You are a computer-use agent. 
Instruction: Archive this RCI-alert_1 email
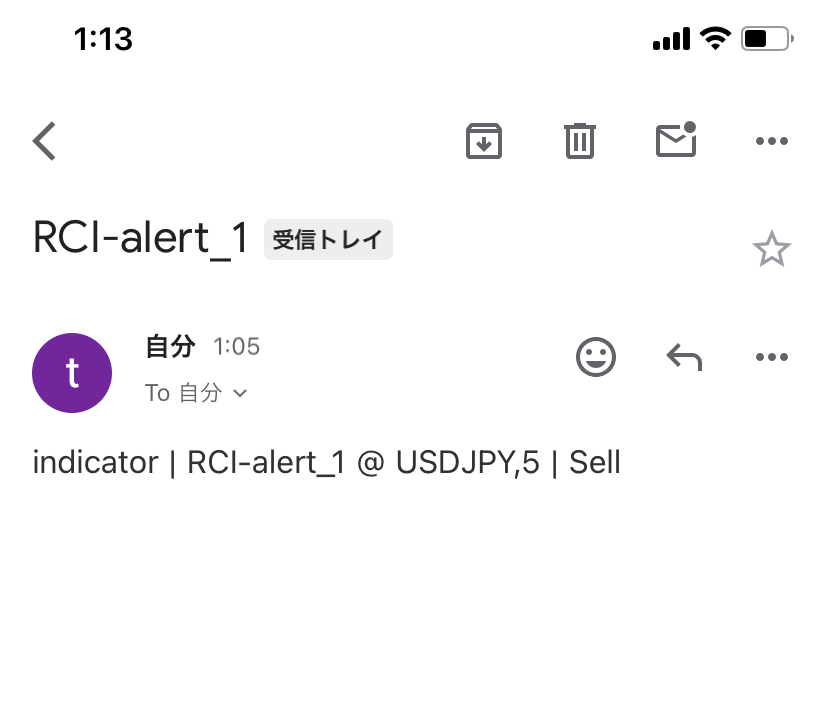pos(484,141)
